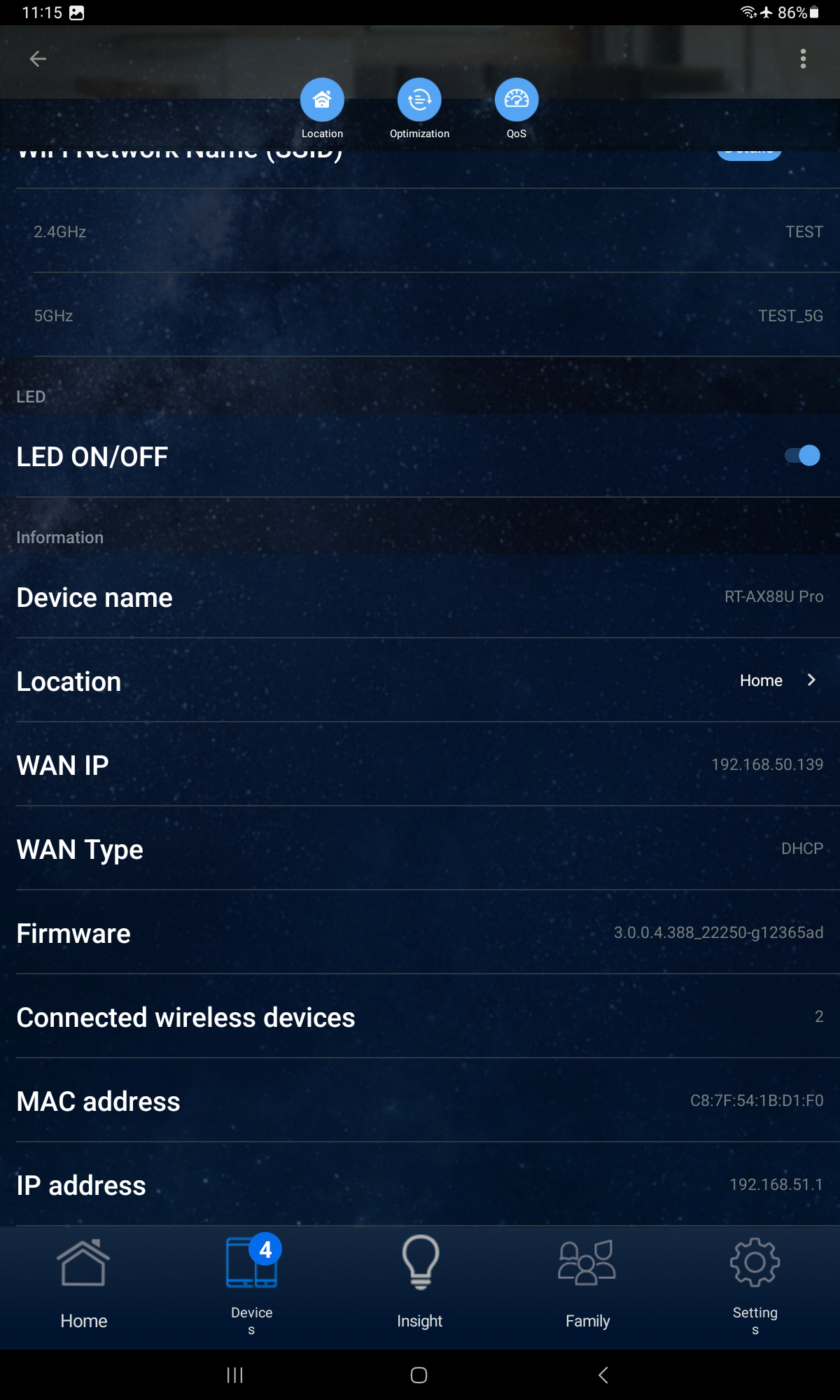
Task: Tap the Location shortcut icon
Action: pos(322,100)
